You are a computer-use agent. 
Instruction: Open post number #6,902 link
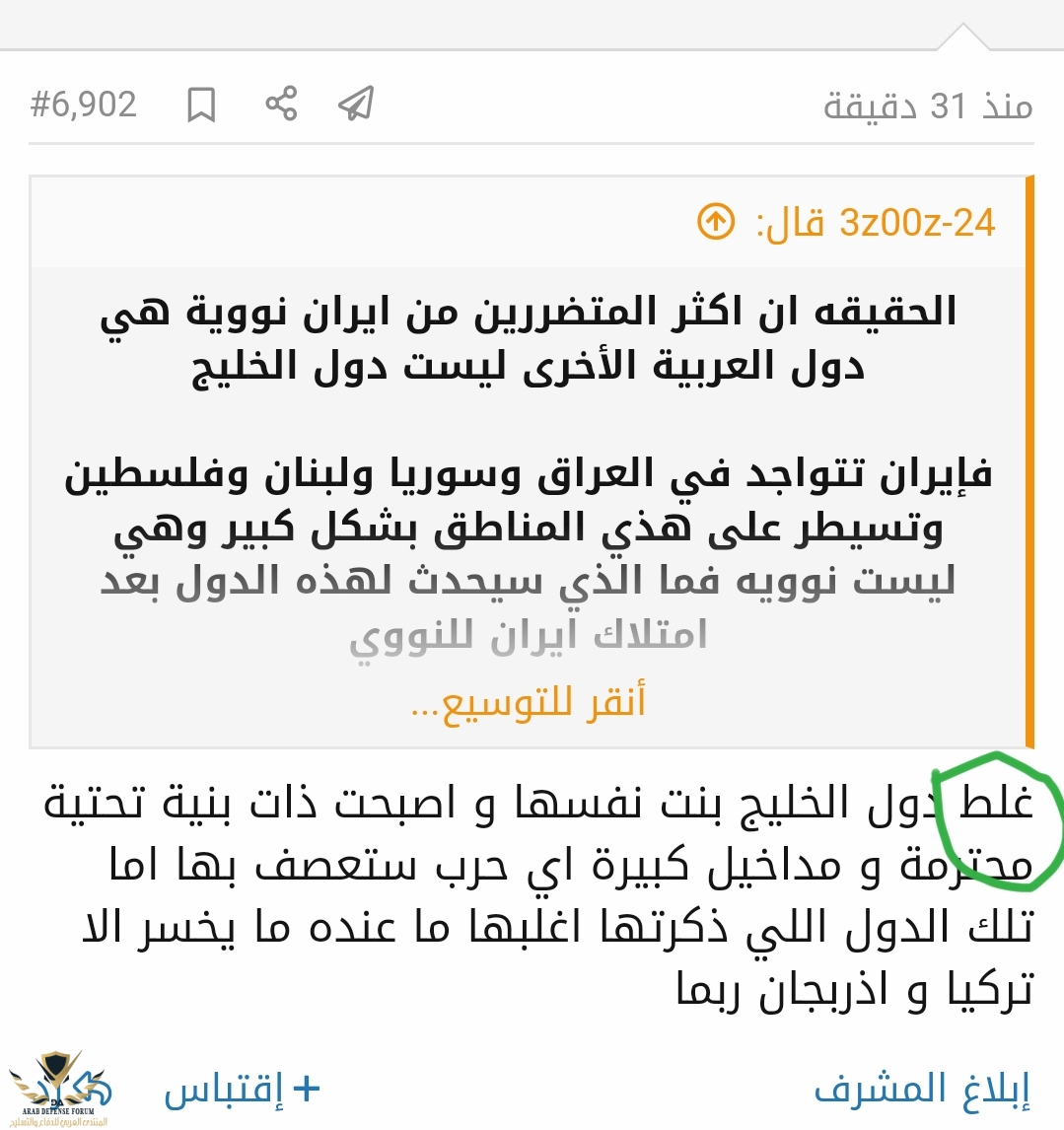point(84,105)
